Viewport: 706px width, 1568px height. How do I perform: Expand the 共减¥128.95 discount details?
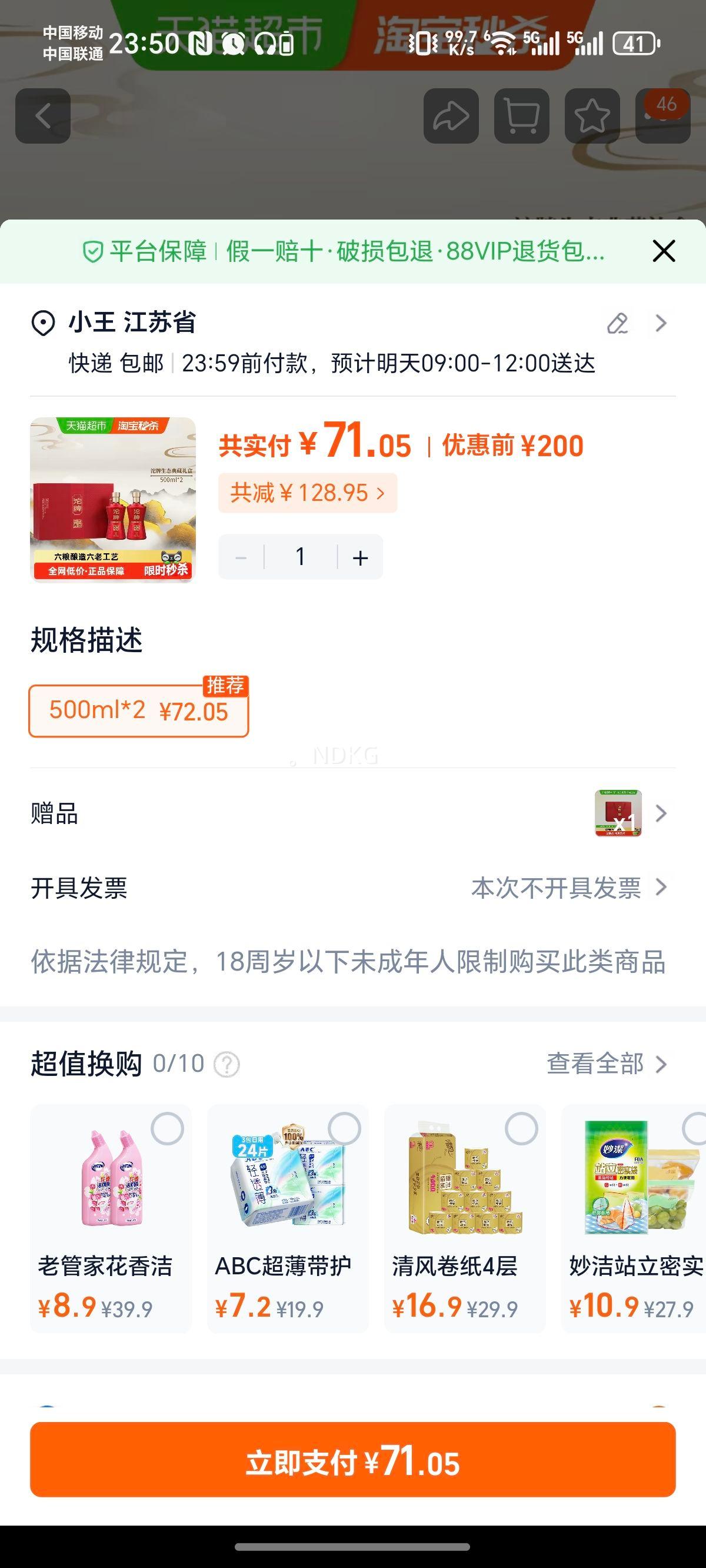[307, 493]
